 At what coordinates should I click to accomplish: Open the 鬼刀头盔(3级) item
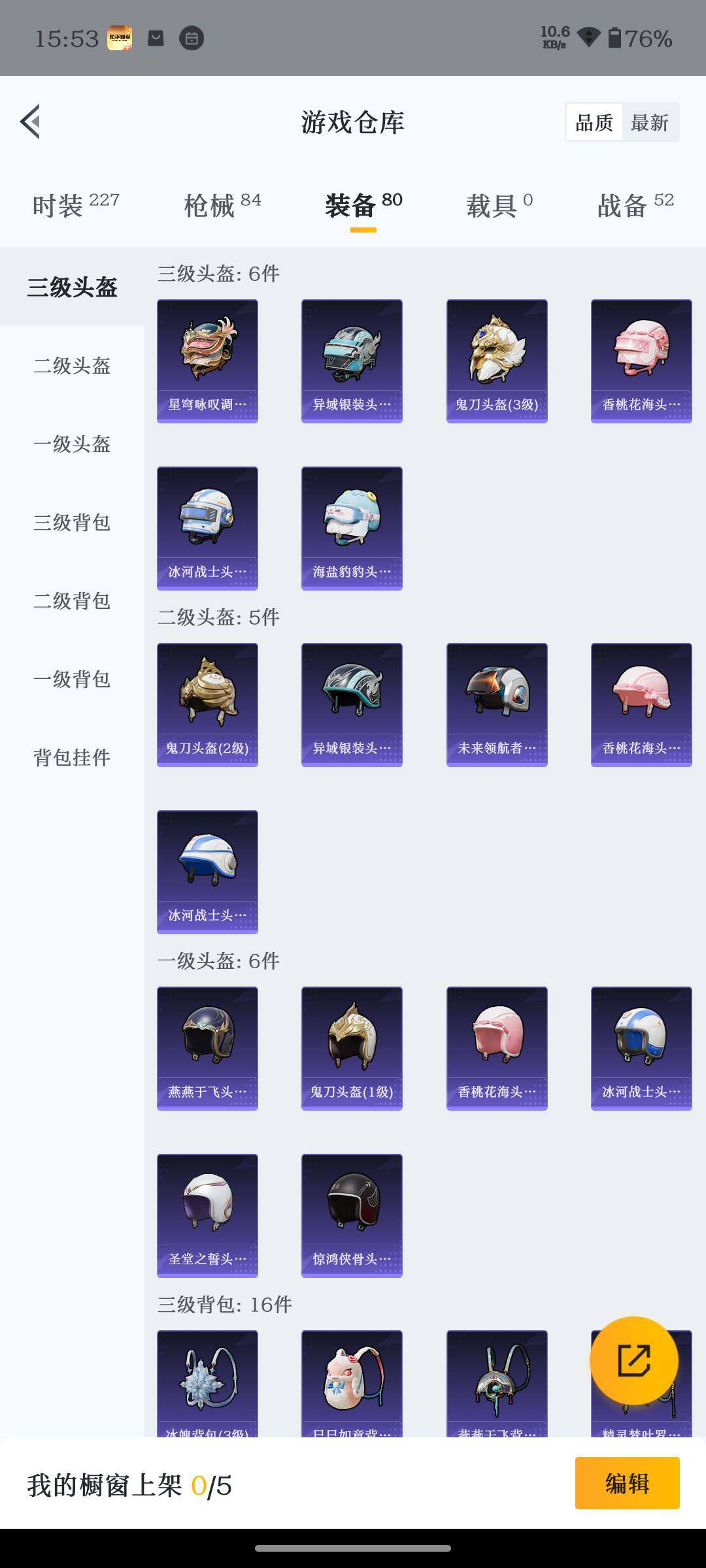(x=497, y=361)
